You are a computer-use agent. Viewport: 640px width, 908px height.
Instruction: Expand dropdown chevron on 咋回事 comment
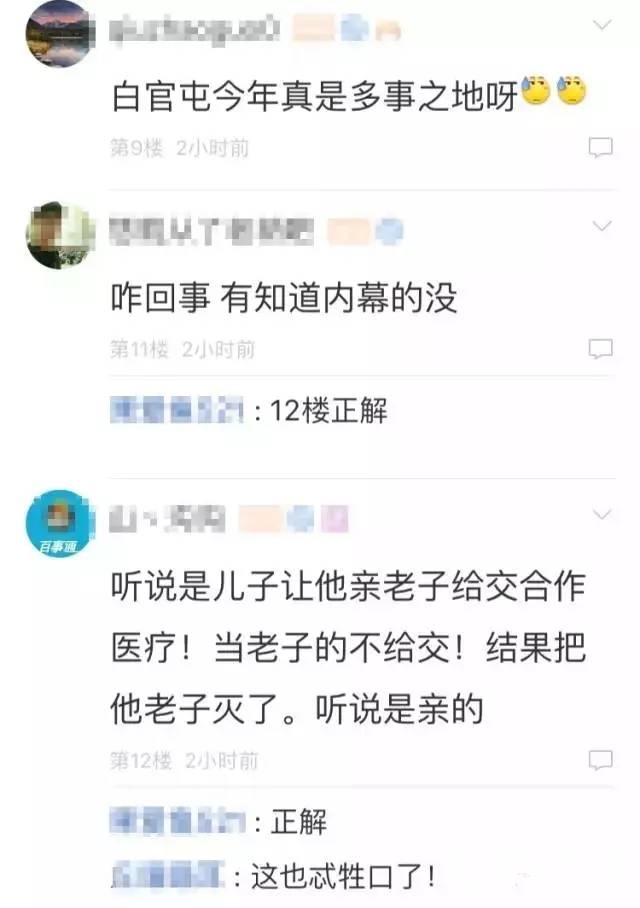click(x=601, y=227)
